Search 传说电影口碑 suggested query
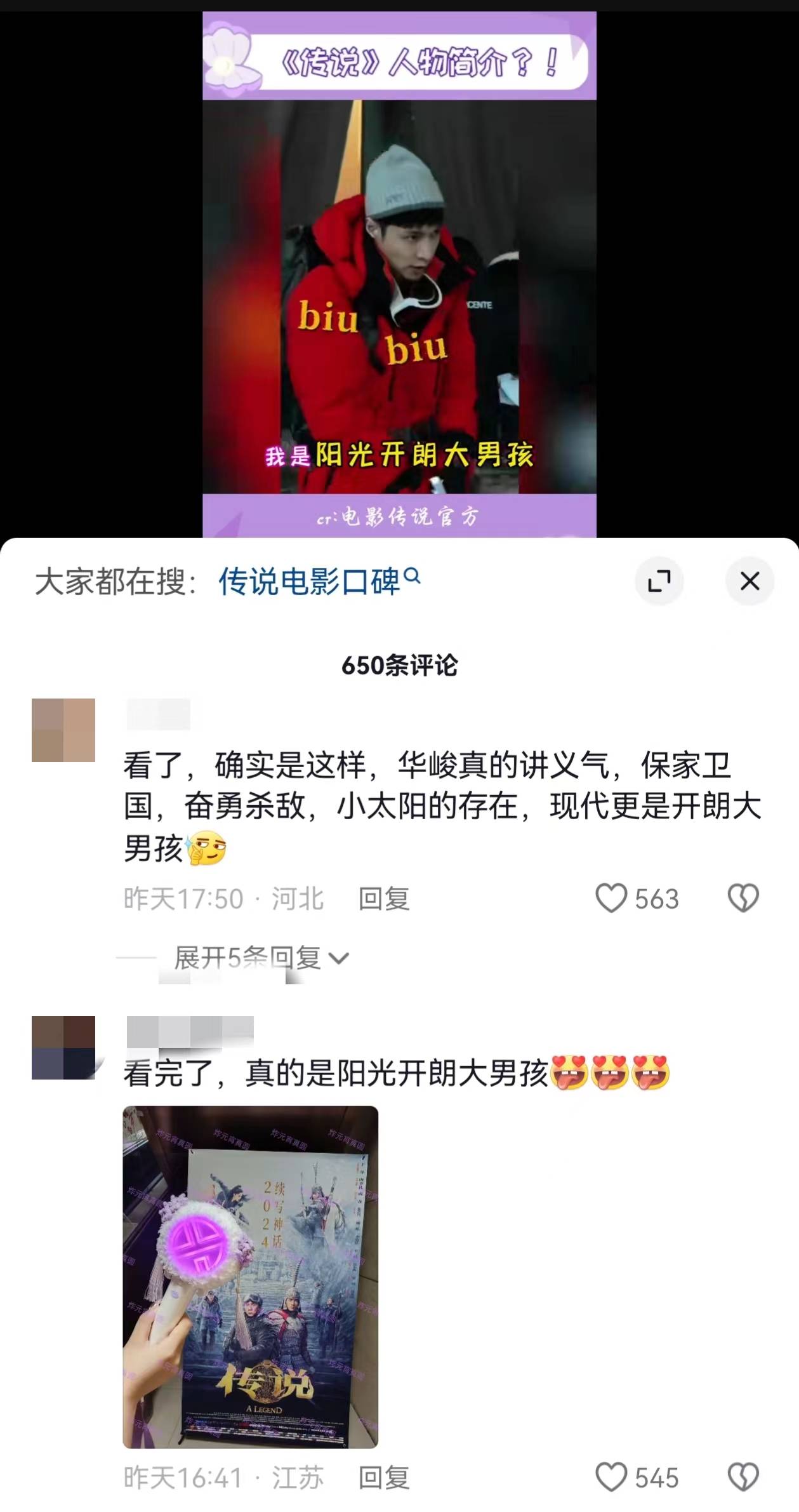 tap(319, 581)
